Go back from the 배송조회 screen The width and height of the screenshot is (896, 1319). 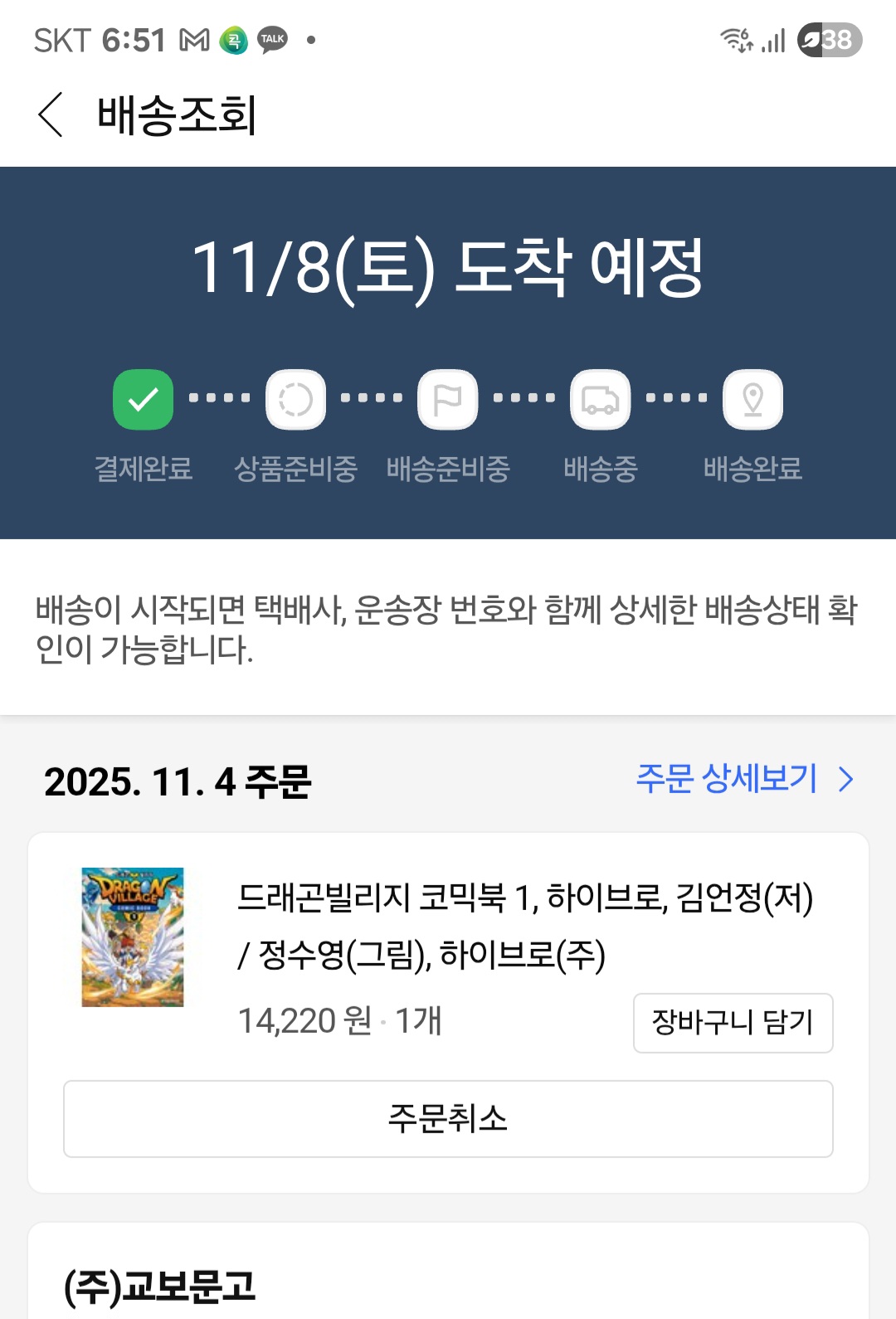pos(51,114)
